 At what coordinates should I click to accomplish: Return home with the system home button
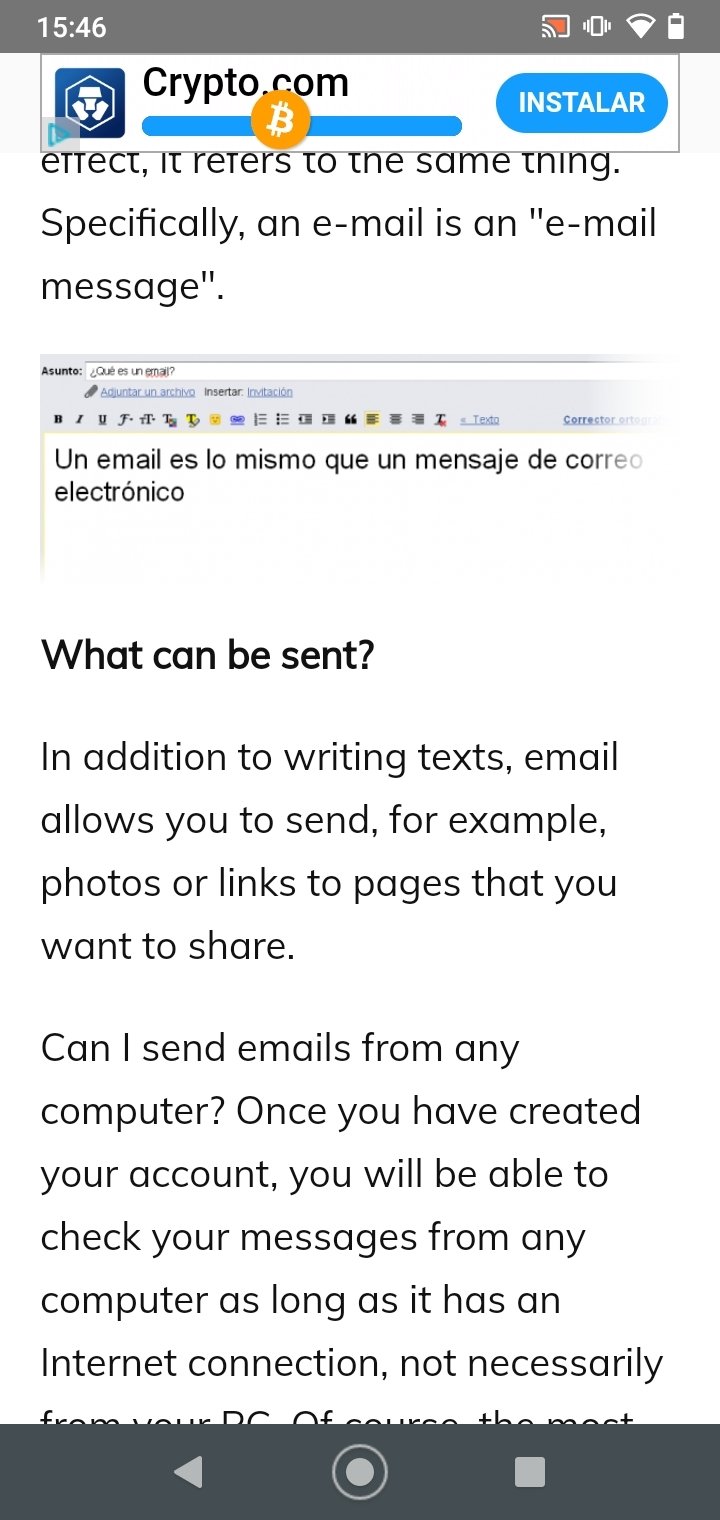click(360, 1471)
